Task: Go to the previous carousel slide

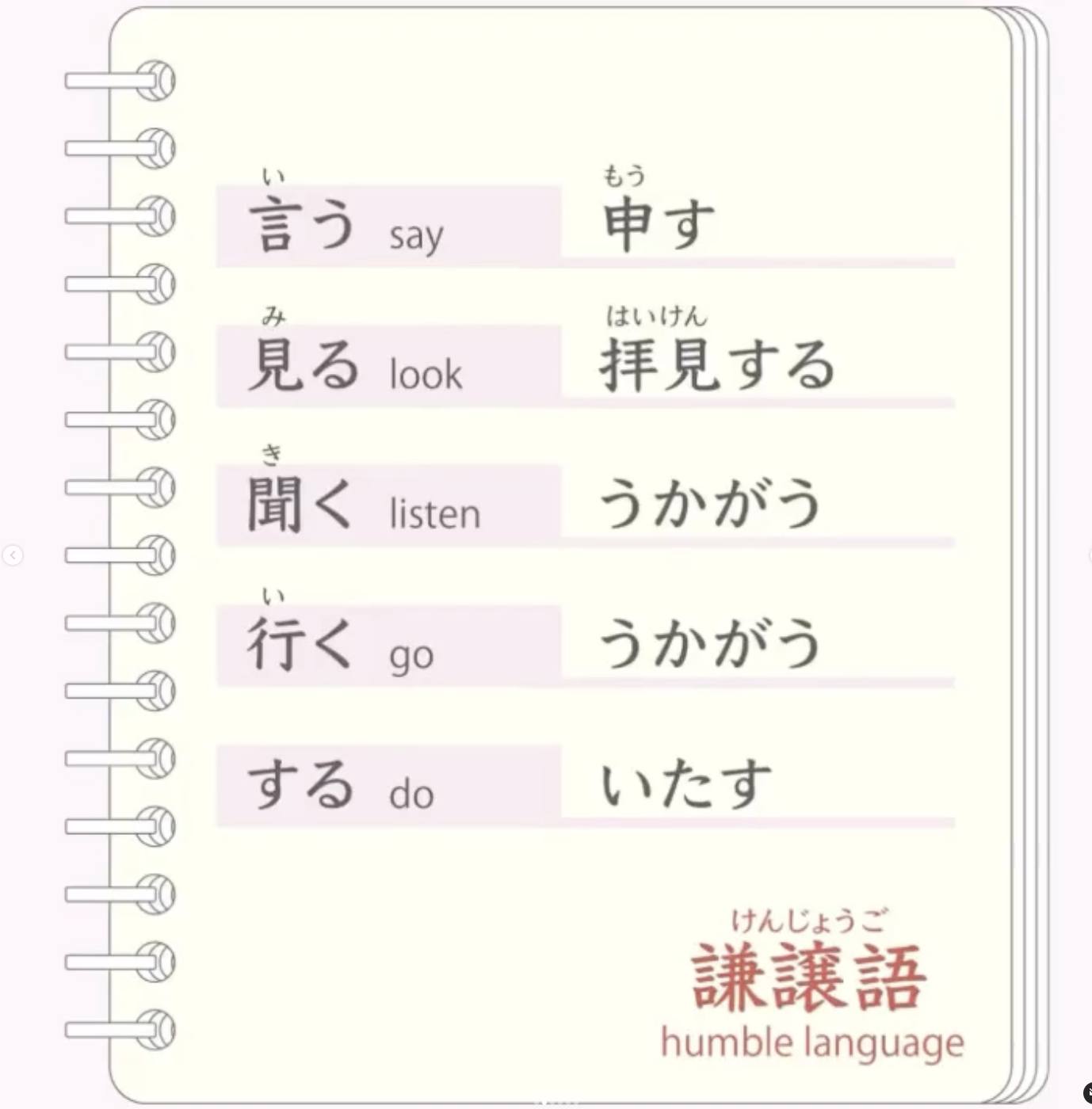Action: 12,555
